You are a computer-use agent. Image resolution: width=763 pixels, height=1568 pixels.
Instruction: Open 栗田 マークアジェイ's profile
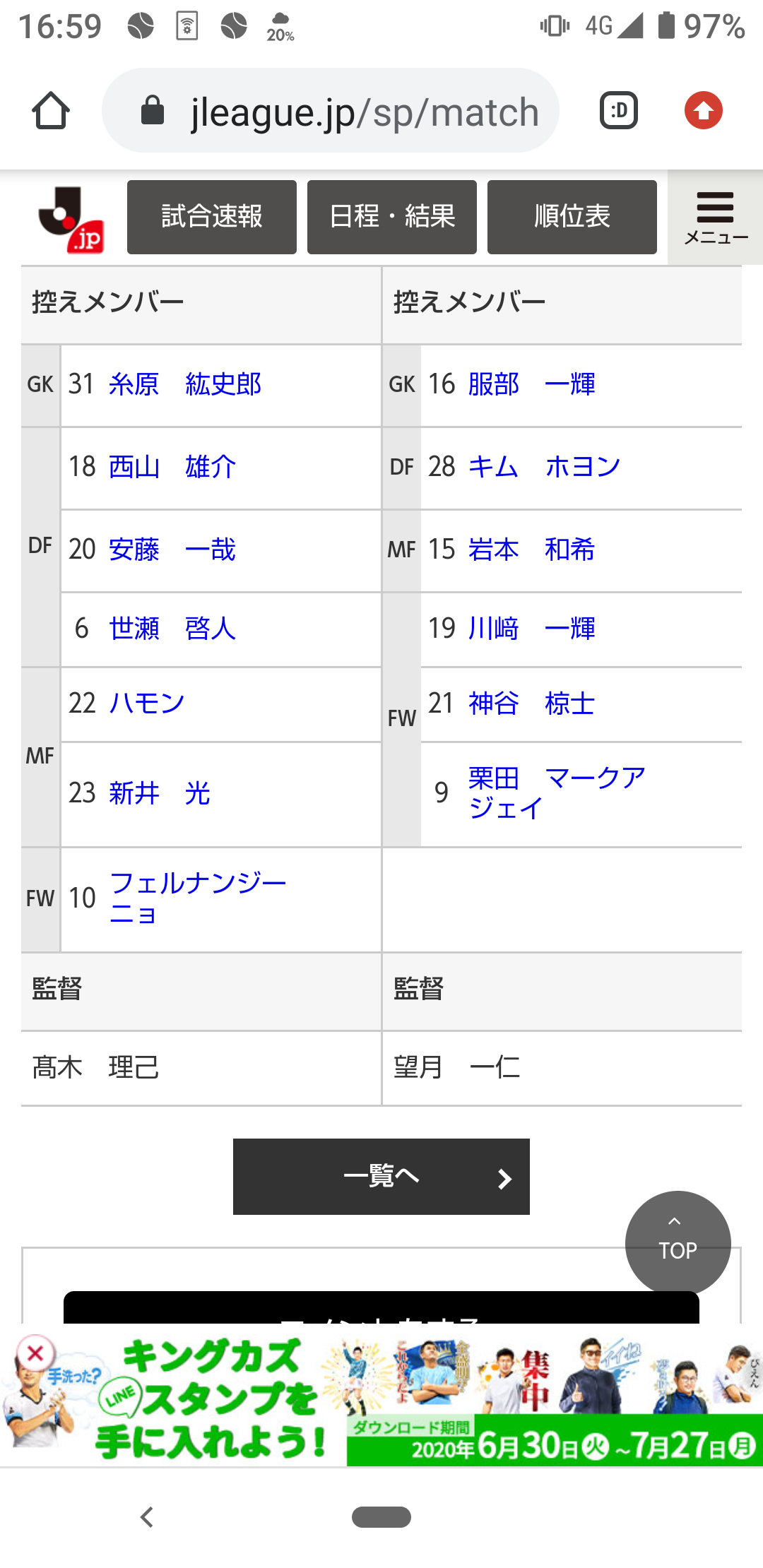(x=557, y=793)
